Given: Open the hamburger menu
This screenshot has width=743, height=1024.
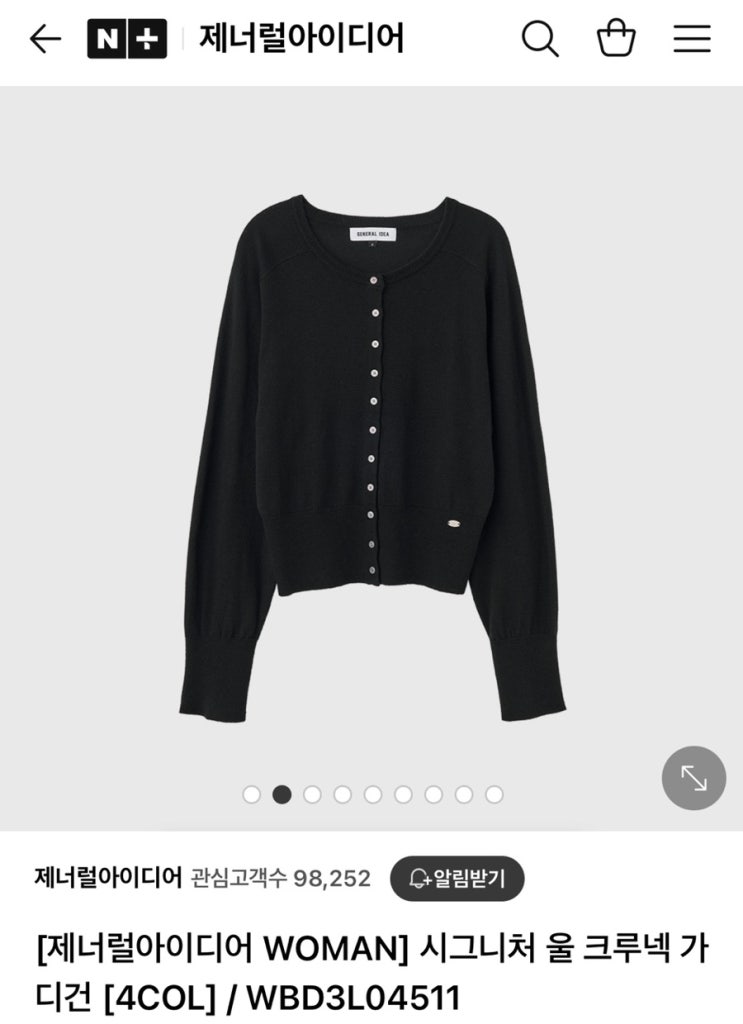Looking at the screenshot, I should click(x=692, y=39).
